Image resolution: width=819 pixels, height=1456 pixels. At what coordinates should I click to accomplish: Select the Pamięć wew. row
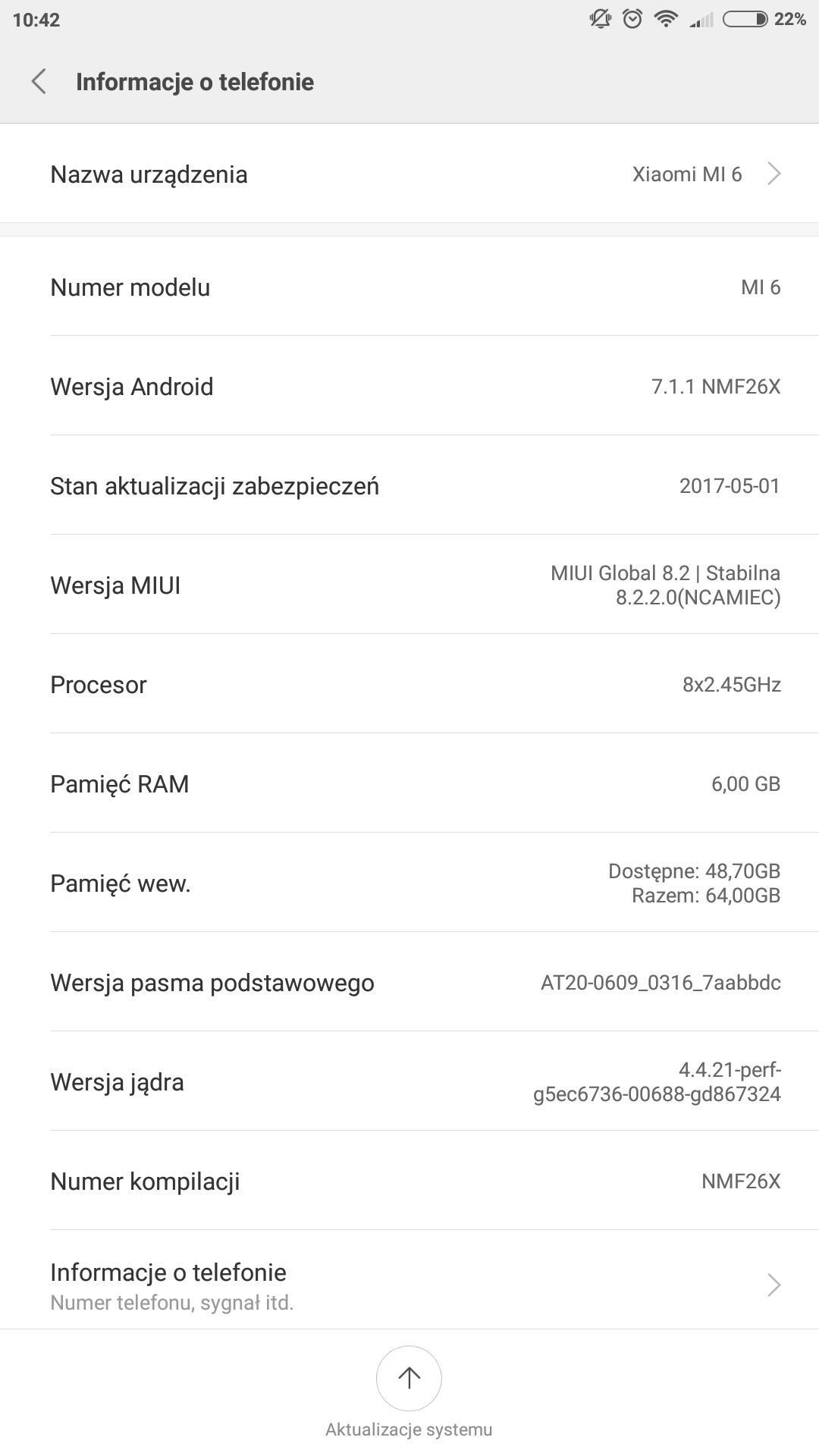409,883
